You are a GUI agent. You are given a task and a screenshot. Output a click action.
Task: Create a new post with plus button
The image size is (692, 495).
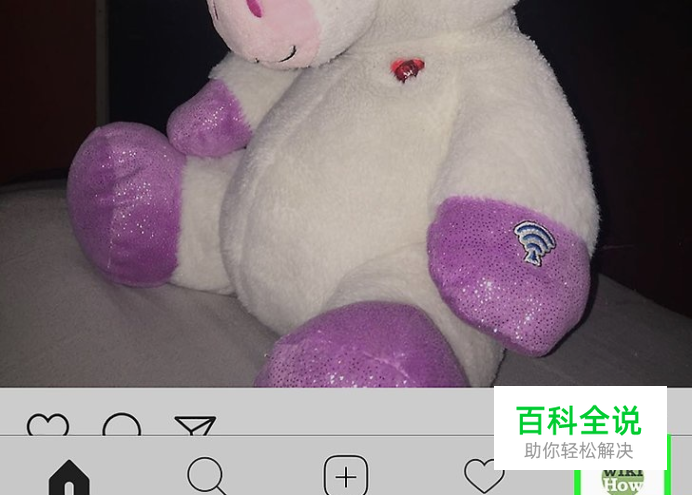pos(346,476)
